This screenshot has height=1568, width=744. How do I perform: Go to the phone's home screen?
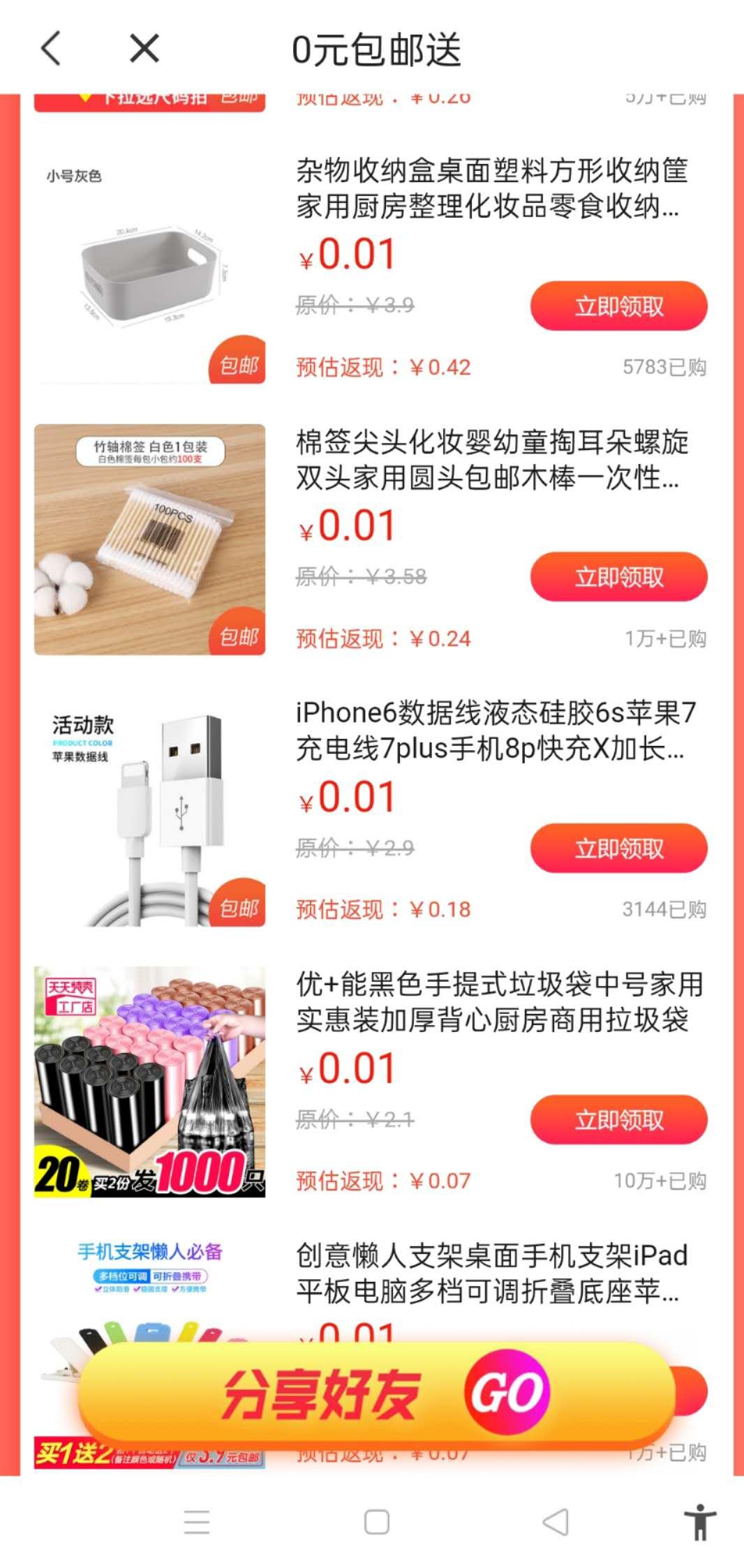[x=377, y=1522]
